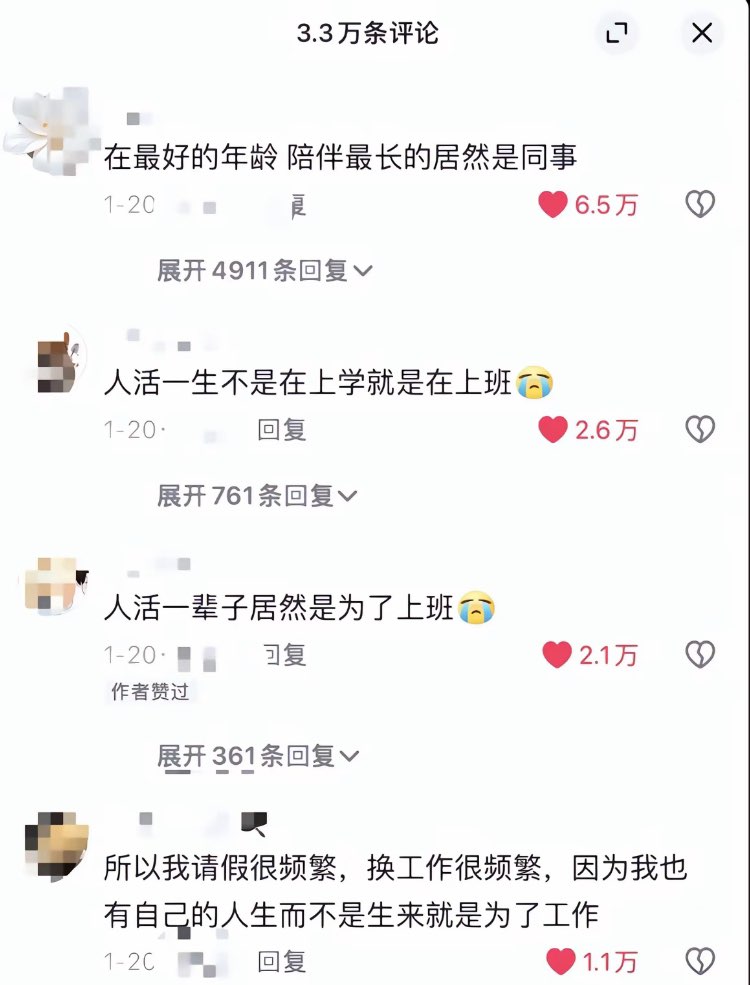
Task: Dislike the comment with 2.6万 likes
Action: point(700,430)
